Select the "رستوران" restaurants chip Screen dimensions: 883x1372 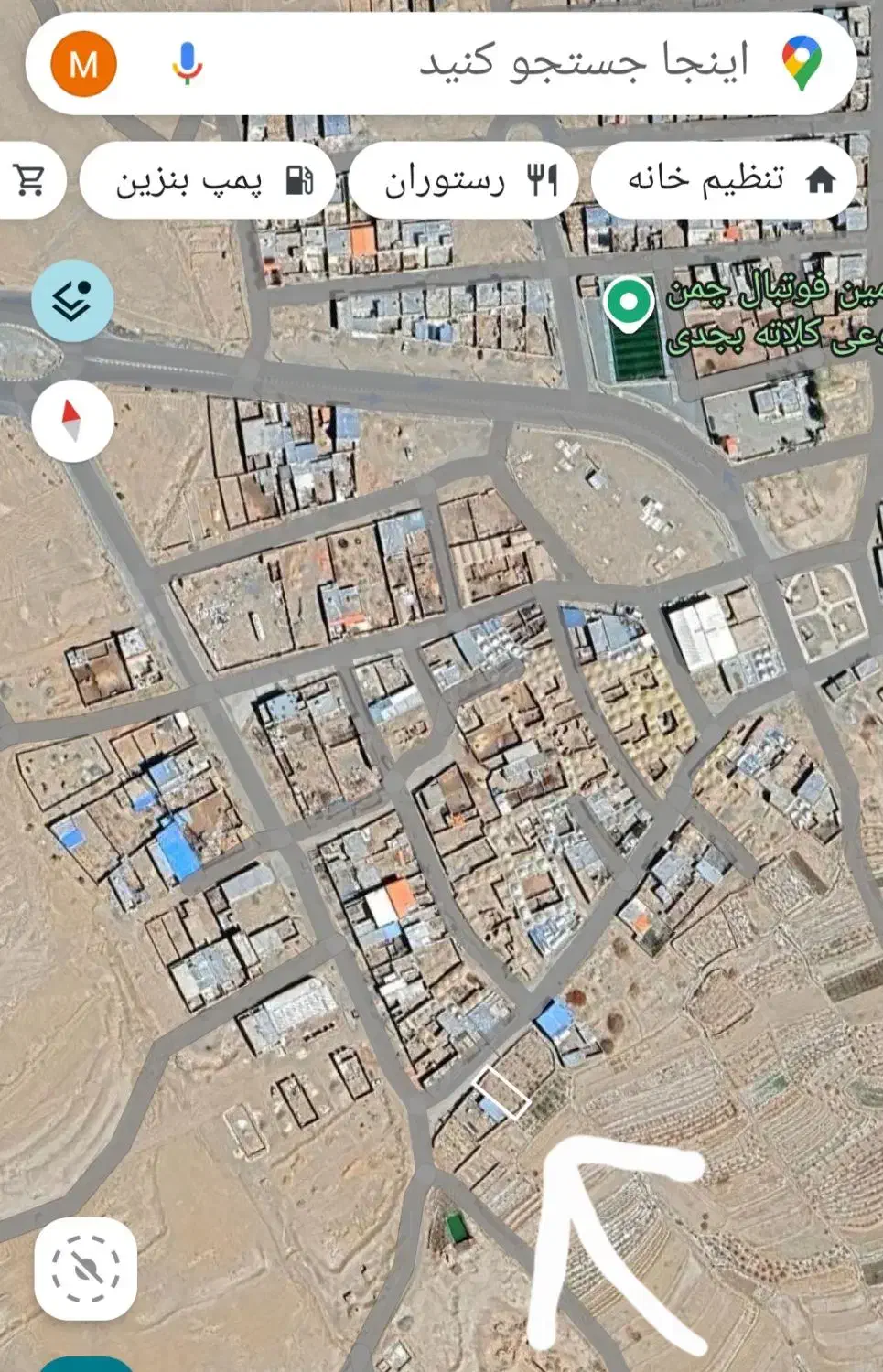click(463, 180)
